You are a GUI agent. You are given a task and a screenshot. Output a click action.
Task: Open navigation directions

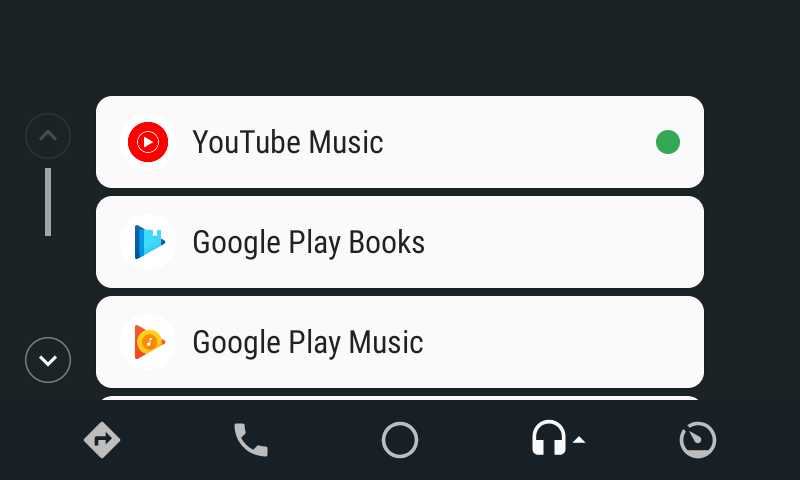point(102,440)
